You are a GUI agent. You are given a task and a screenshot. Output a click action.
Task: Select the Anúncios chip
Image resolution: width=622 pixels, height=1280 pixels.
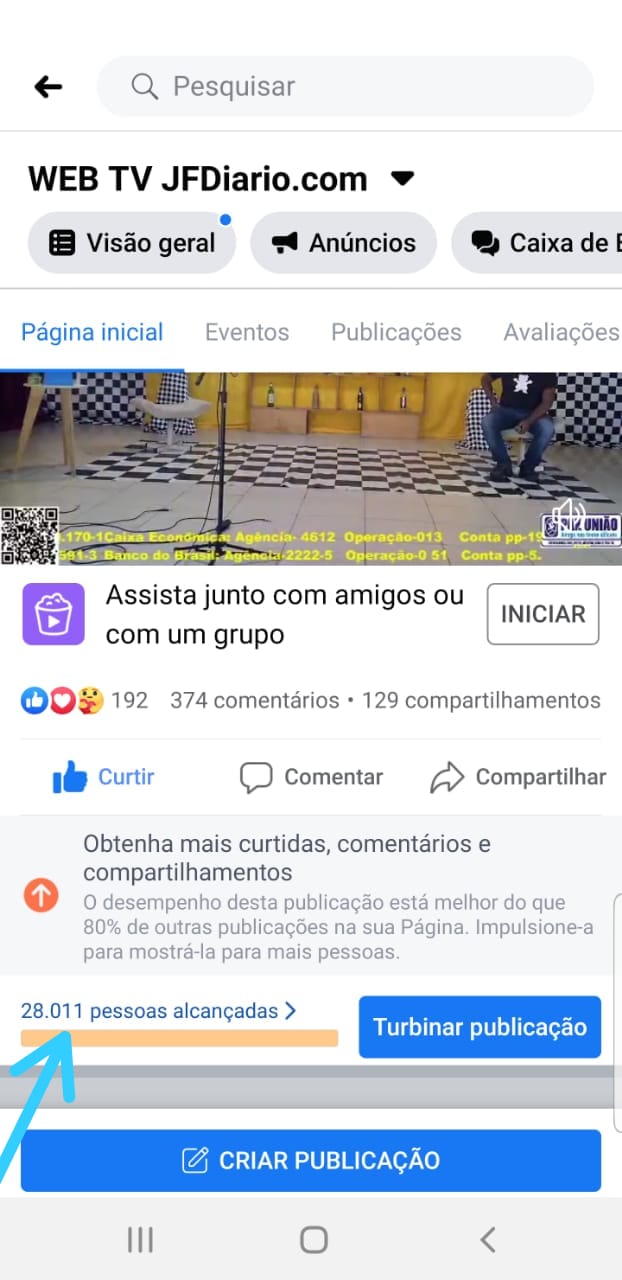coord(343,243)
